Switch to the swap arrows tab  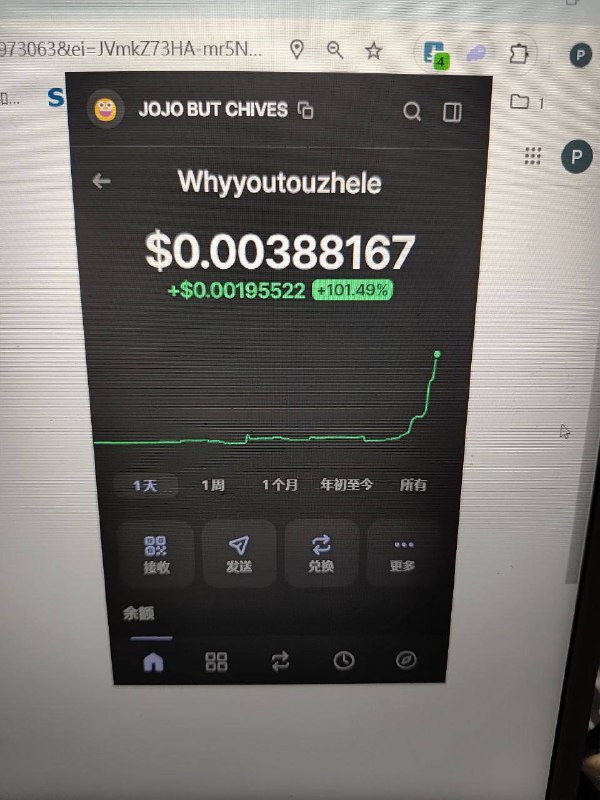click(x=280, y=661)
